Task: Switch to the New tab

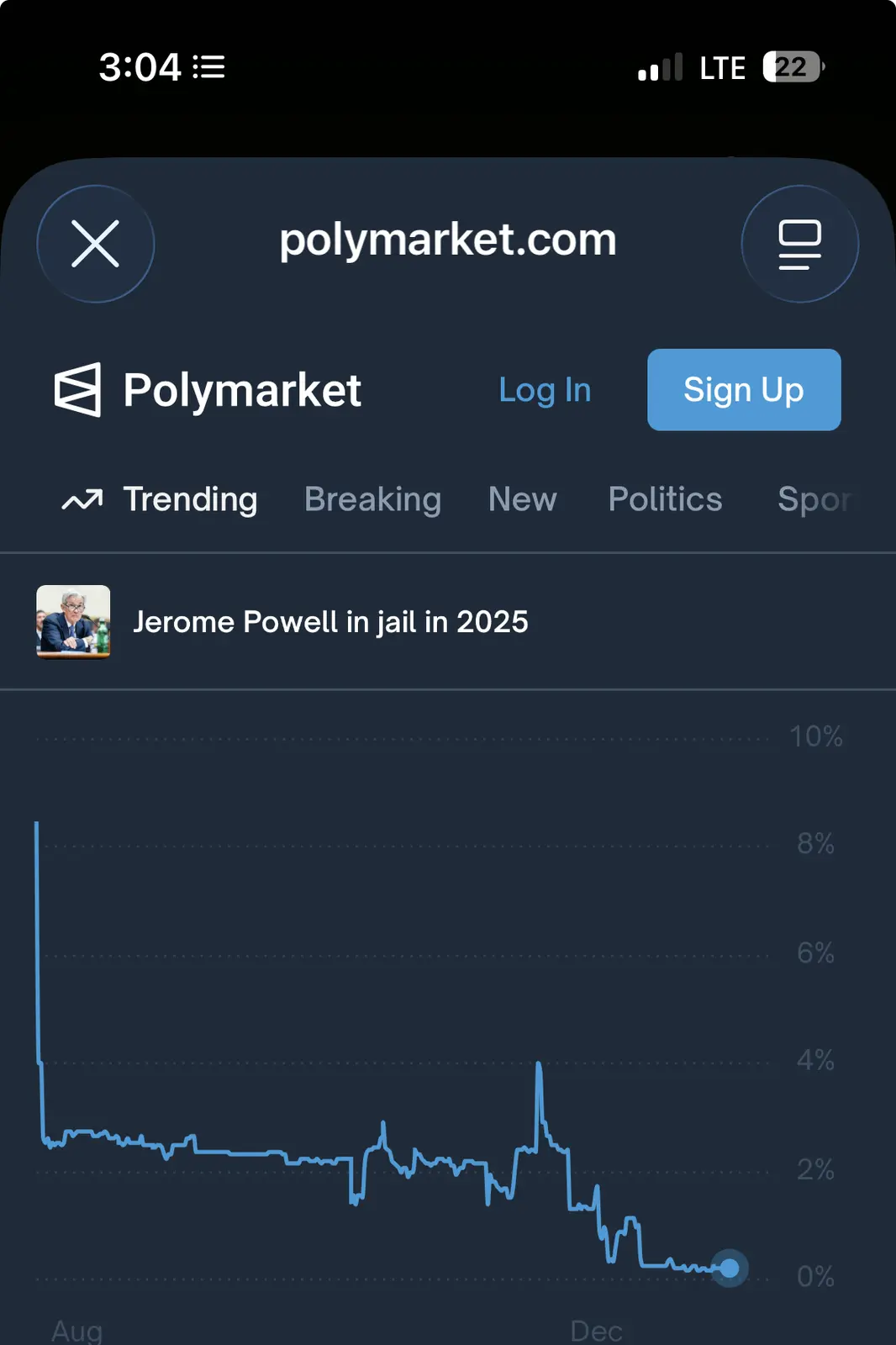Action: [522, 499]
